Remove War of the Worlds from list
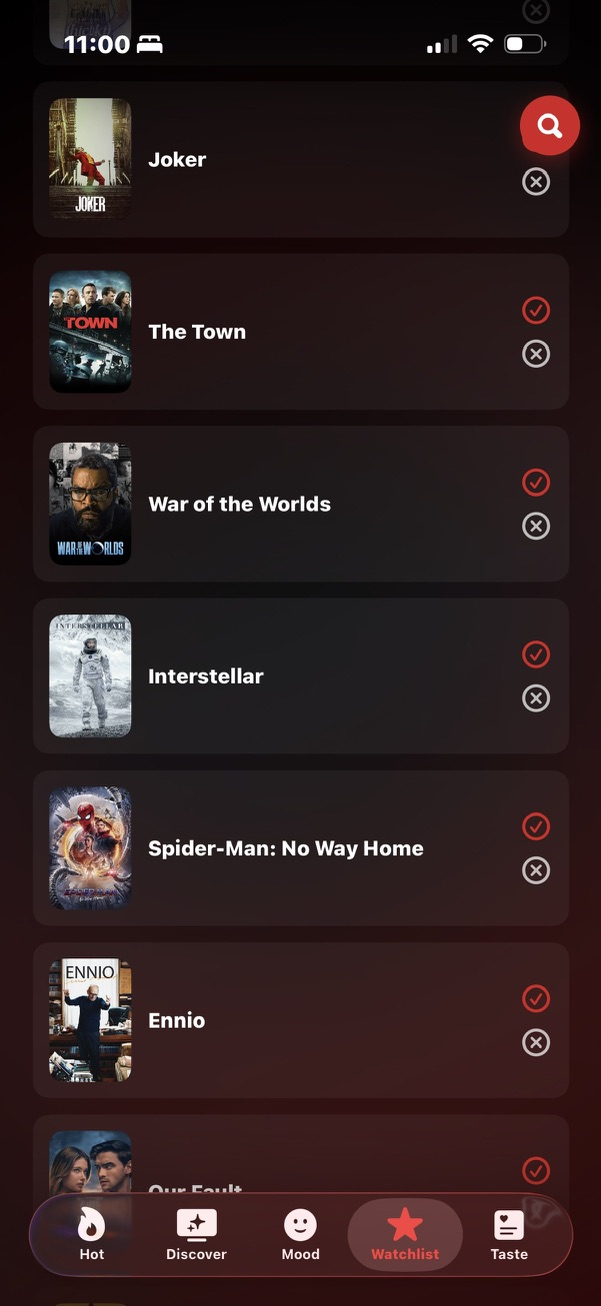 tap(536, 526)
